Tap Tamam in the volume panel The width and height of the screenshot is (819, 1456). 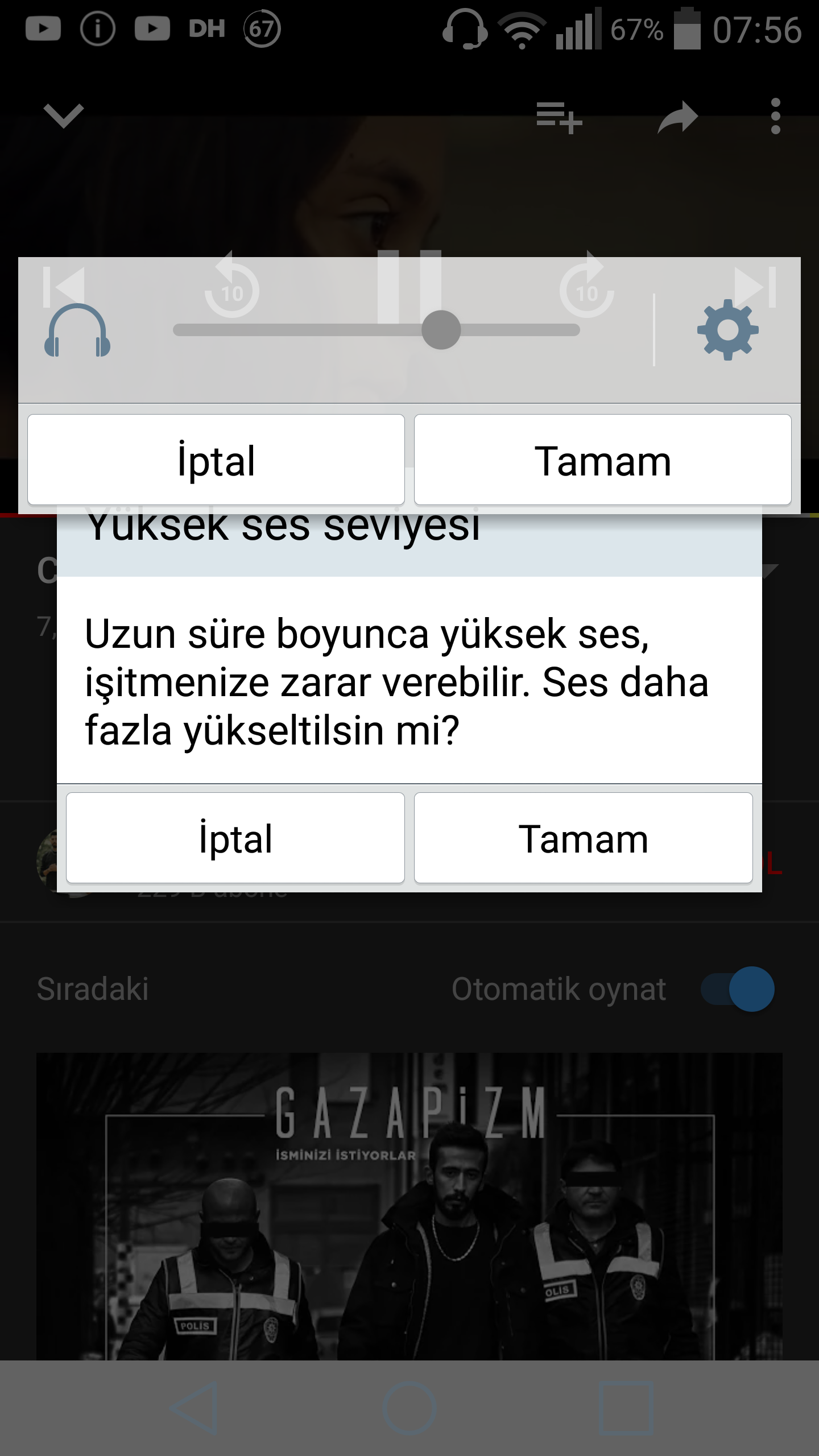[x=602, y=460]
